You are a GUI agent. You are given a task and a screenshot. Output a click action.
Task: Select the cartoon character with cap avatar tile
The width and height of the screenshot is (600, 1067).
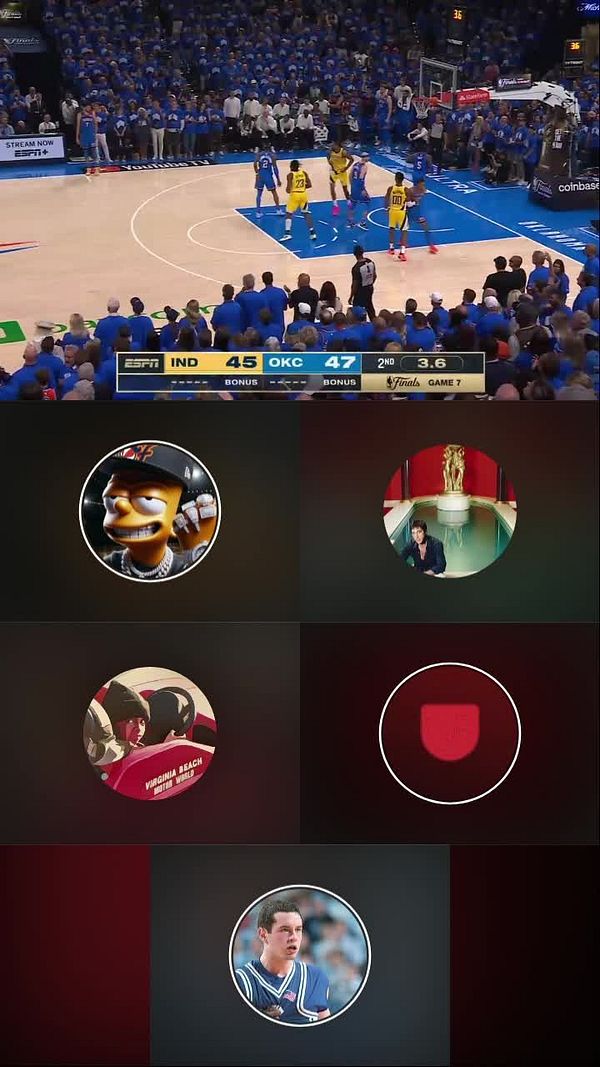pyautogui.click(x=150, y=511)
